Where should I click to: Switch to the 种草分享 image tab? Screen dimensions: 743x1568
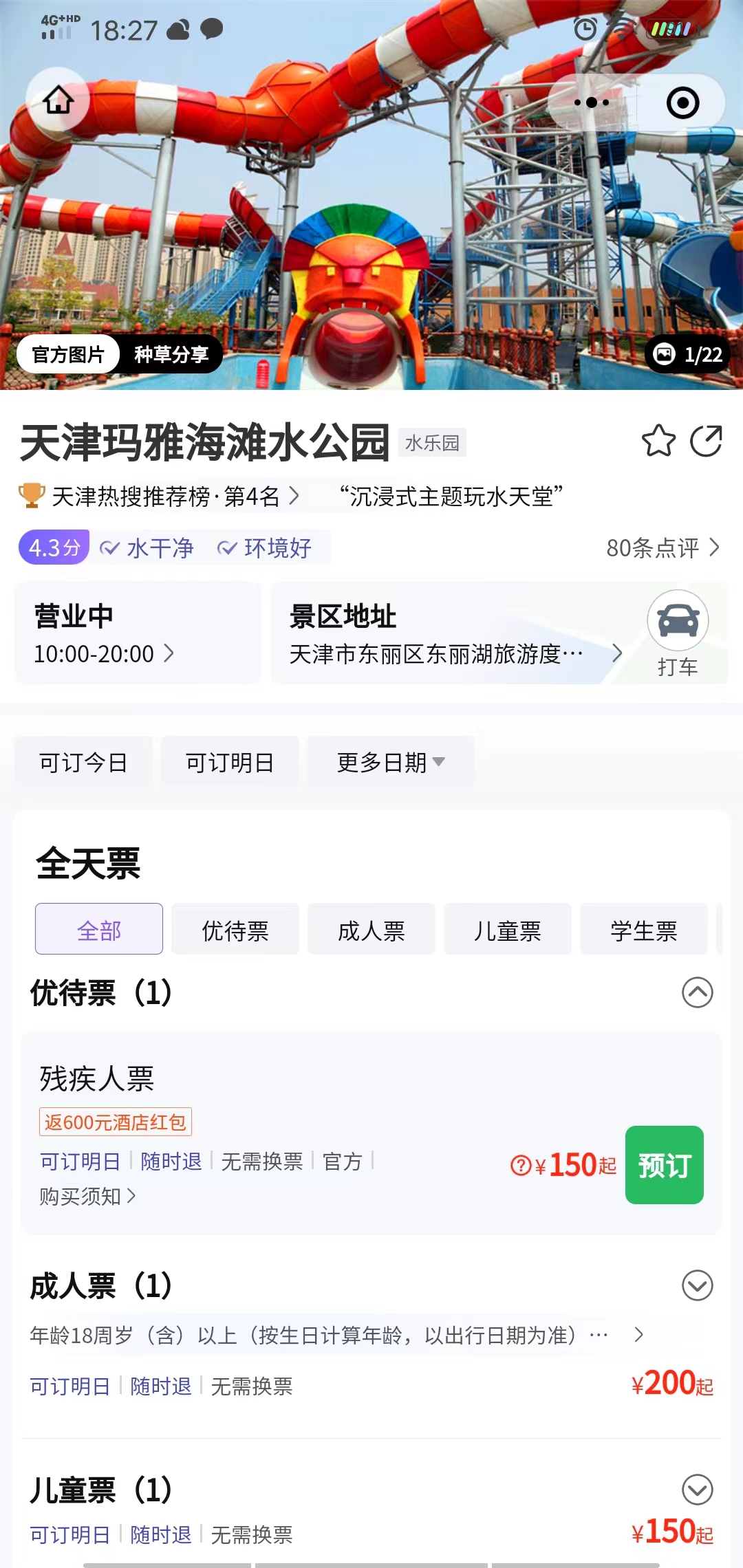172,354
